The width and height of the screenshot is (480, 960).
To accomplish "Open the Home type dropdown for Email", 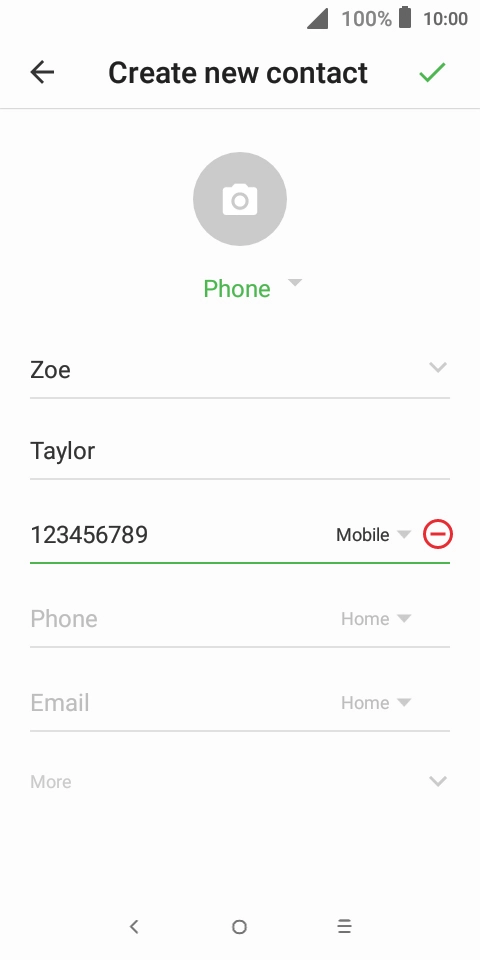I will point(376,703).
